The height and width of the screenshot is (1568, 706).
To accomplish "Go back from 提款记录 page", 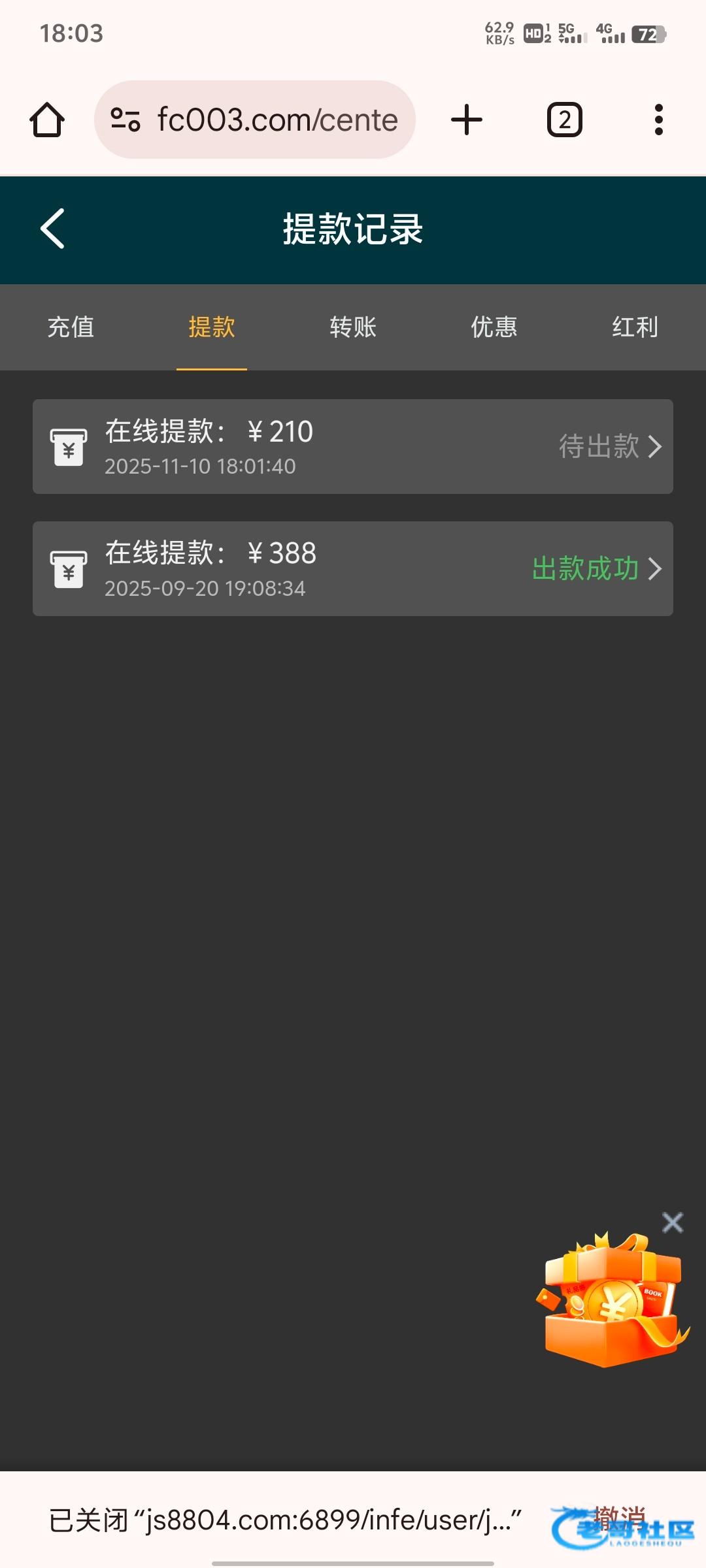I will [x=53, y=229].
